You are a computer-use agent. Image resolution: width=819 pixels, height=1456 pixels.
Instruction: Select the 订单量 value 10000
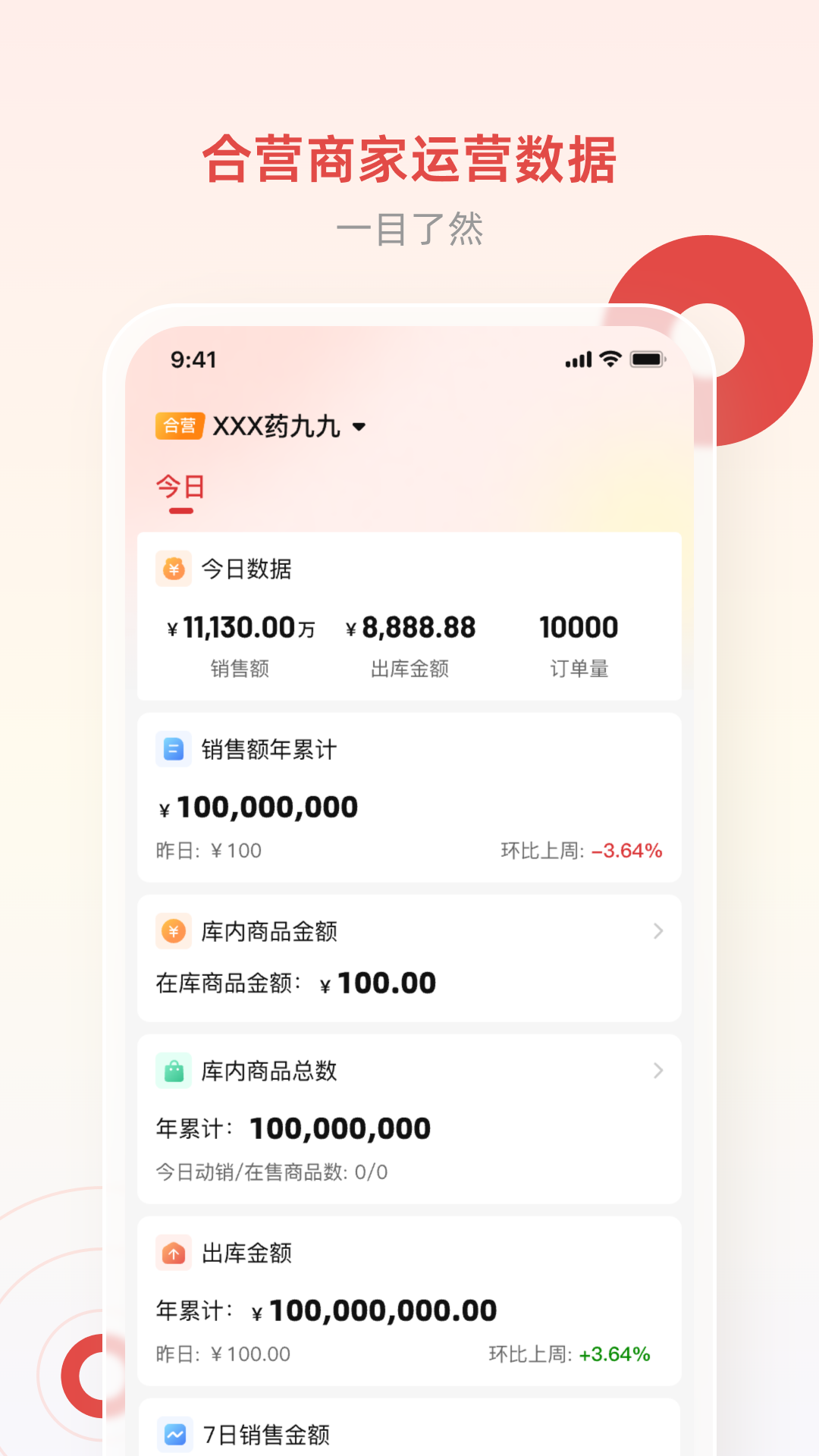[x=579, y=626]
